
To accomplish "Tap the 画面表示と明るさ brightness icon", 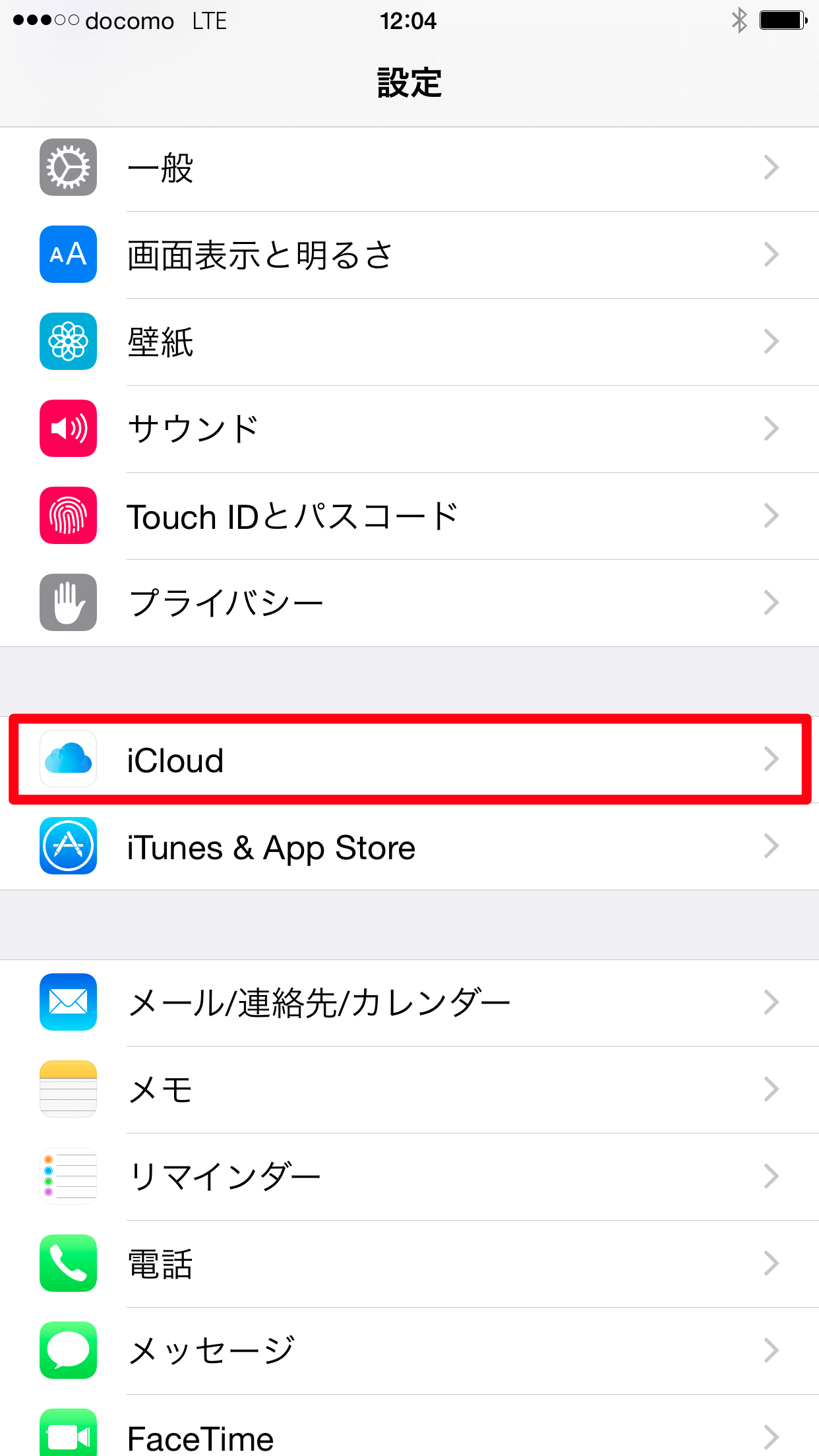I will coord(68,255).
